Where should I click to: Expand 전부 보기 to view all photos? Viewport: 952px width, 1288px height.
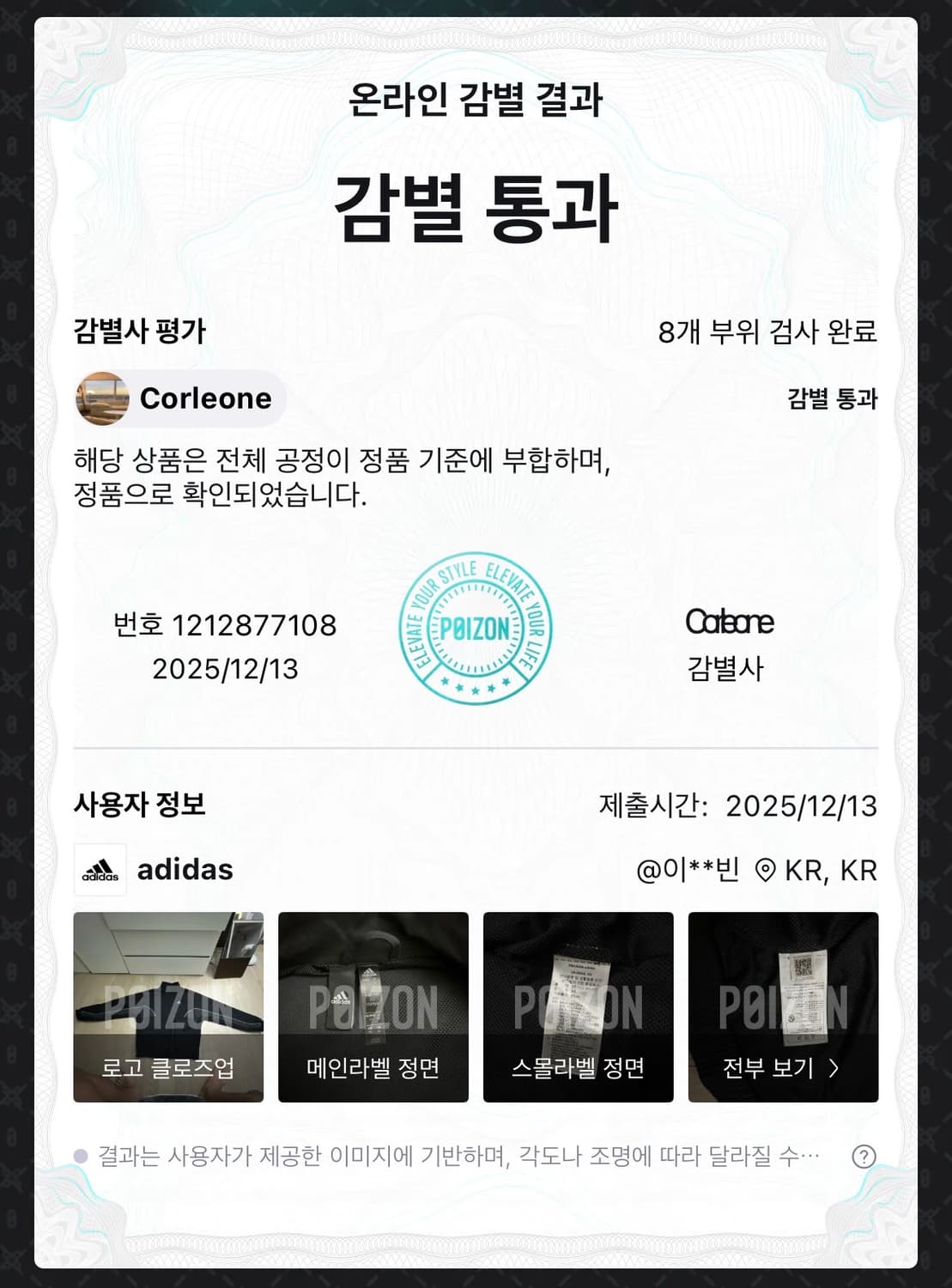(781, 1069)
